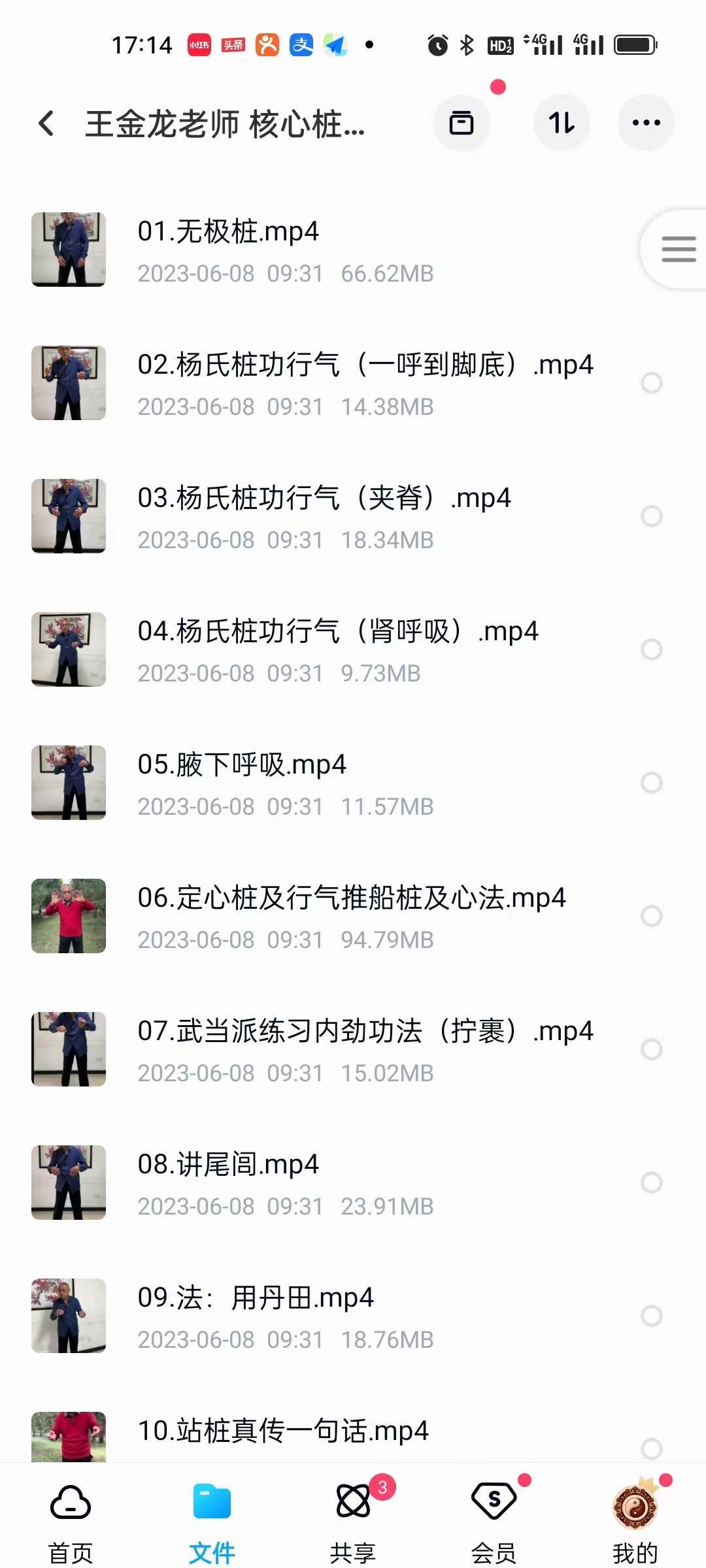Tap truncated folder title to expand full name

(226, 125)
